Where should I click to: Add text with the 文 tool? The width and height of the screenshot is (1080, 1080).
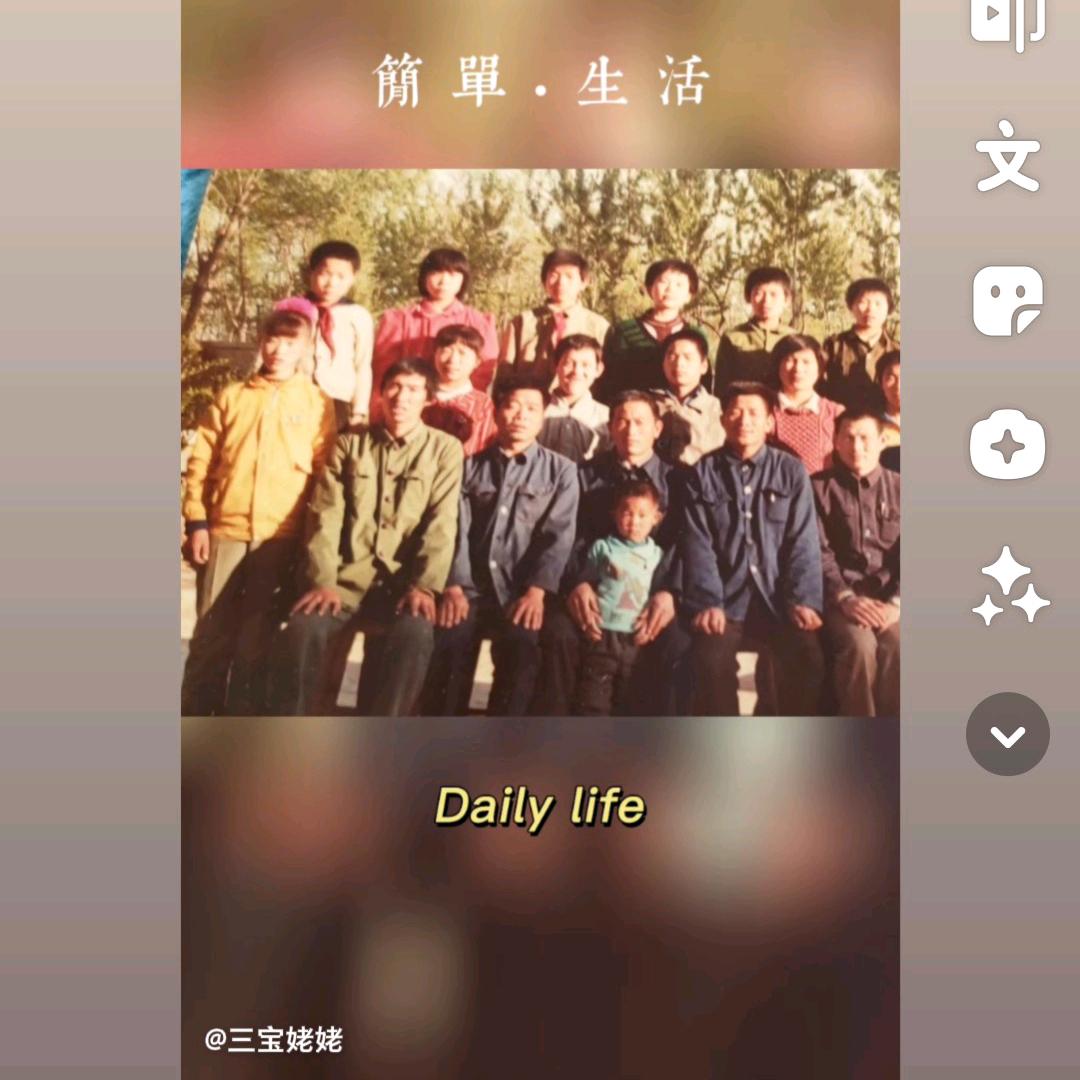click(1008, 156)
